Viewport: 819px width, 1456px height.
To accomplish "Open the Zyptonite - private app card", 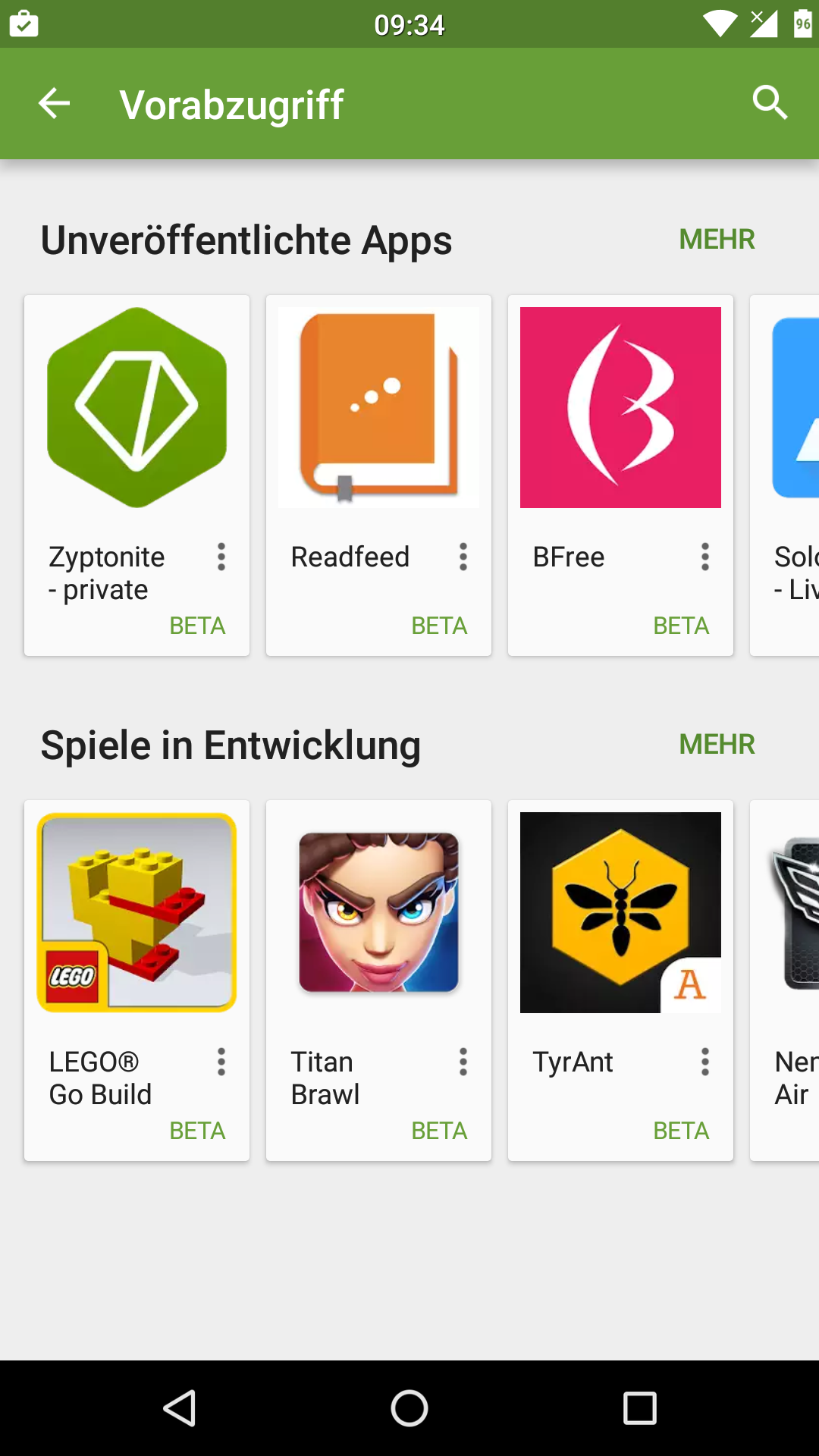I will point(136,425).
